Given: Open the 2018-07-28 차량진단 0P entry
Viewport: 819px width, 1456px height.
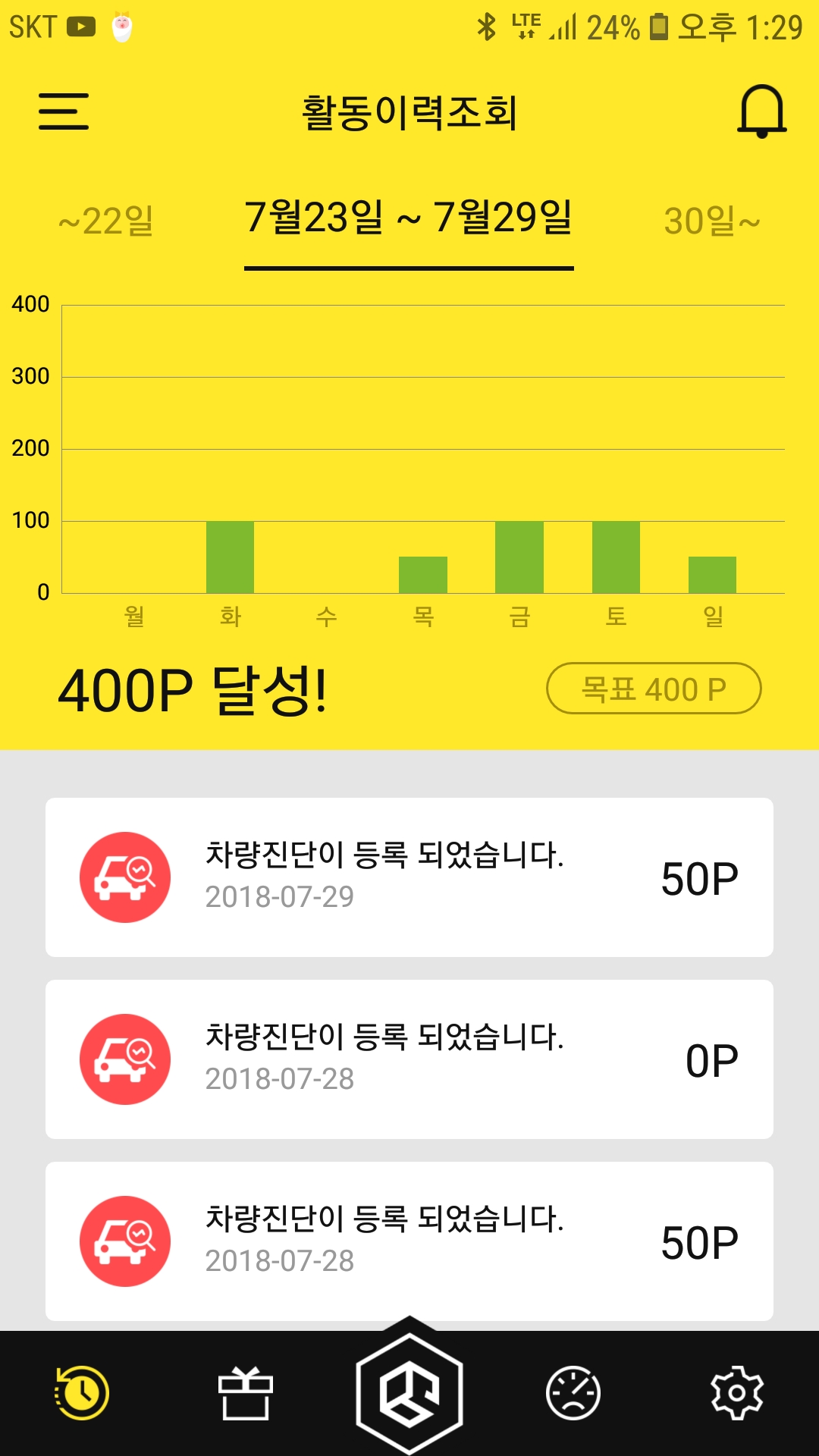Looking at the screenshot, I should pyautogui.click(x=409, y=1059).
